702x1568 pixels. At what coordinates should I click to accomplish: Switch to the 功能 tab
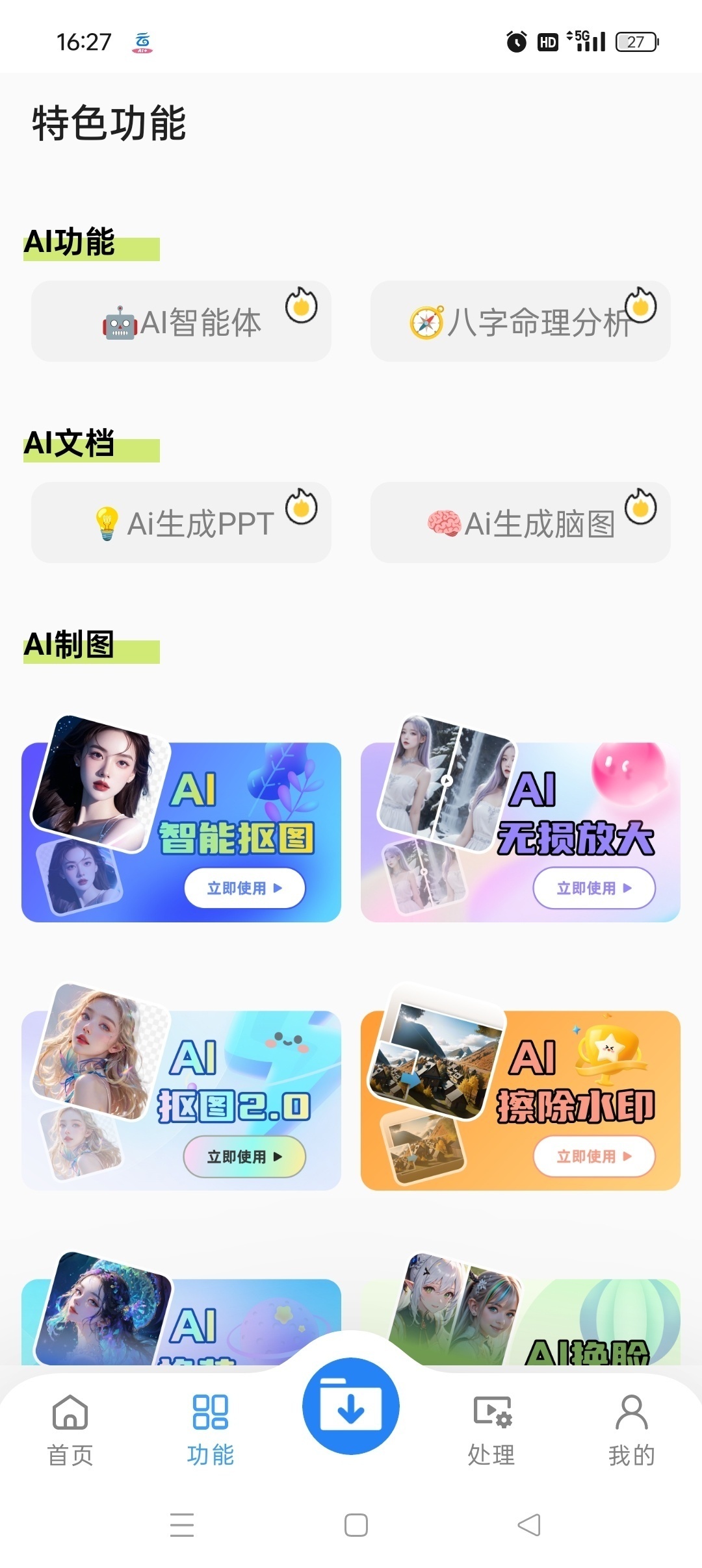(210, 1421)
